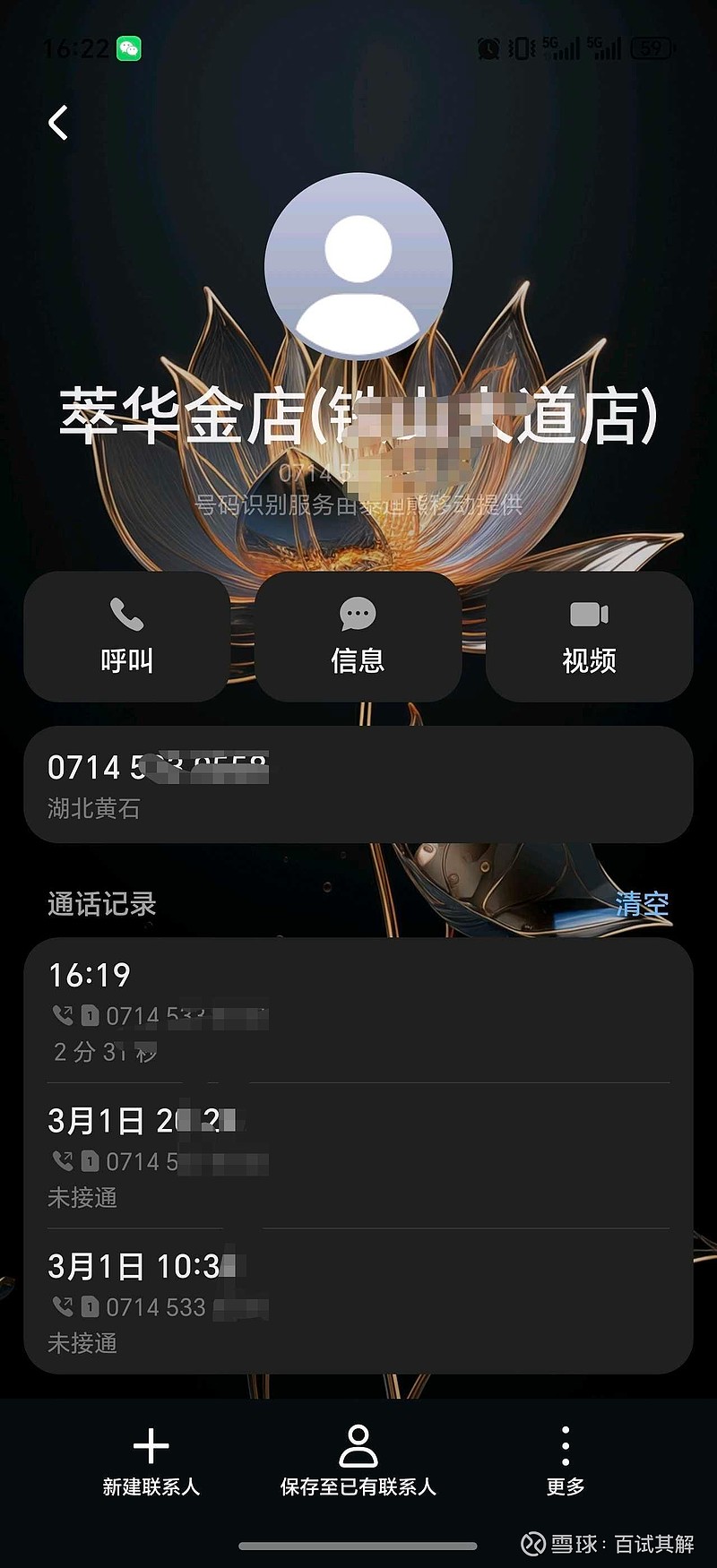The height and width of the screenshot is (1568, 717).
Task: Tap the SIM 1 indicator on first call record
Action: tap(88, 1014)
